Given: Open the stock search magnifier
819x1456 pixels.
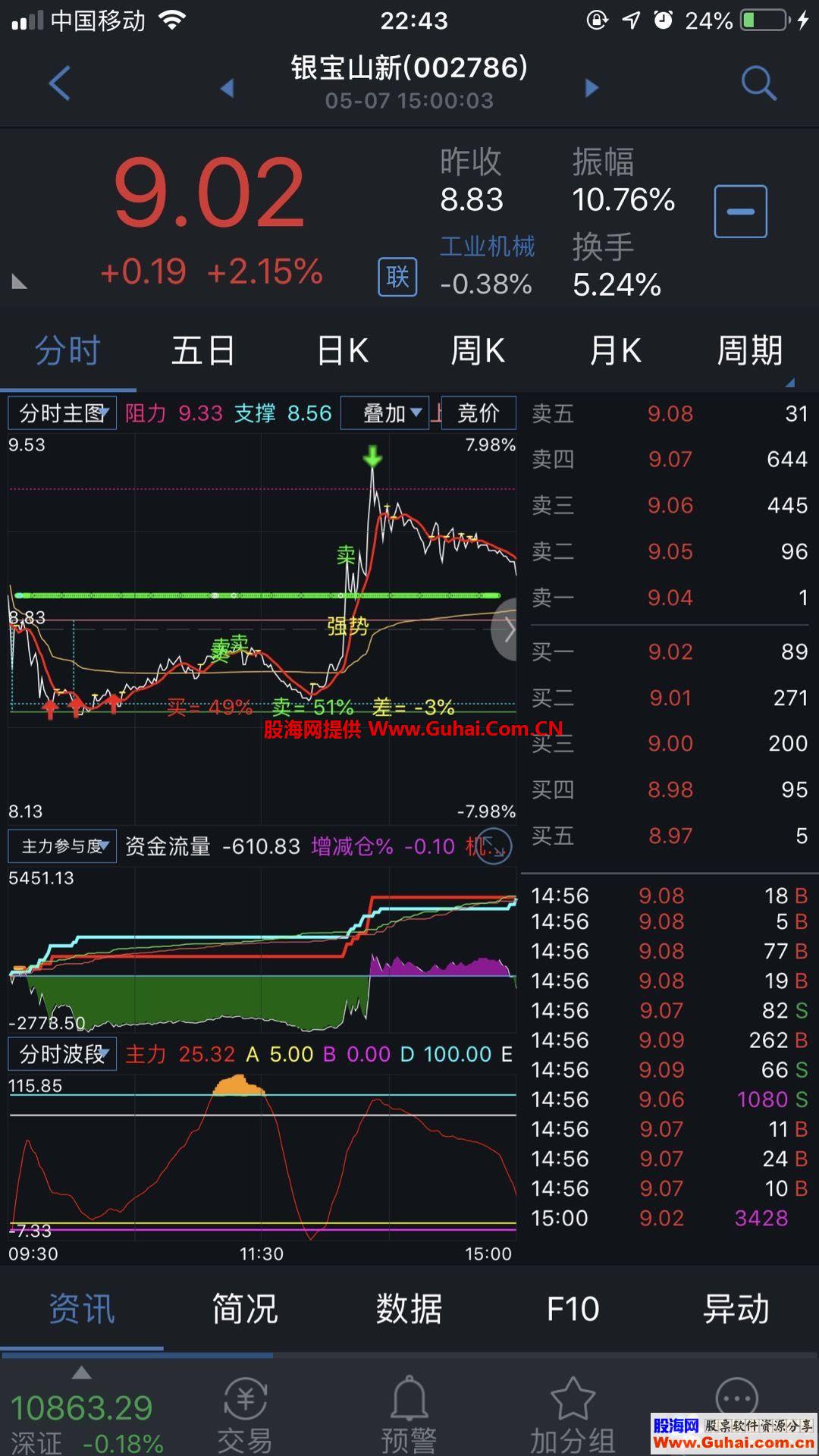Looking at the screenshot, I should [x=758, y=83].
